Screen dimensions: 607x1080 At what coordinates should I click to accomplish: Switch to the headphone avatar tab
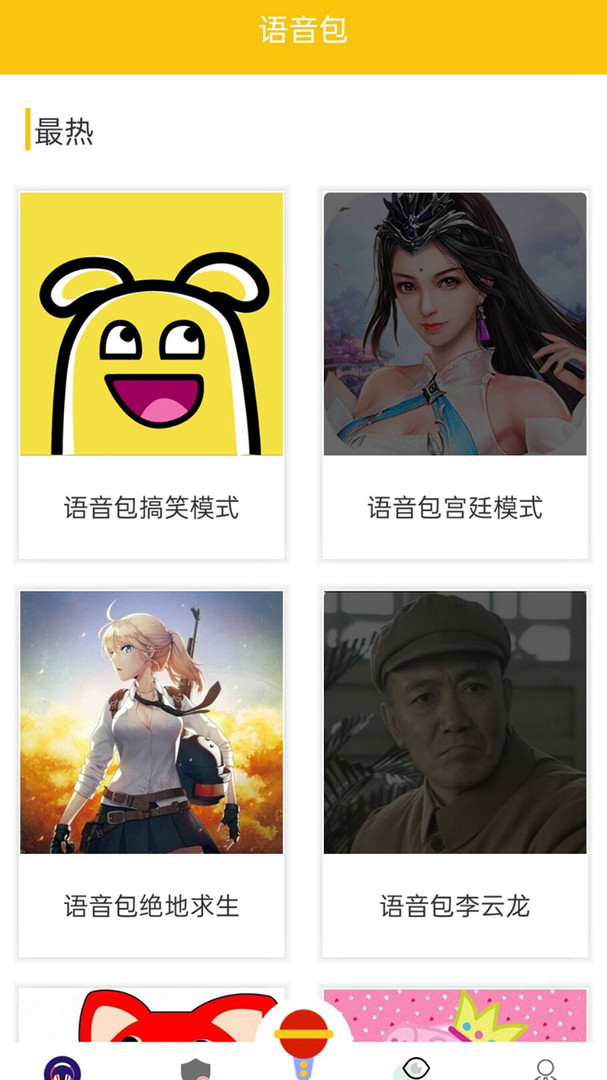pos(62,1068)
